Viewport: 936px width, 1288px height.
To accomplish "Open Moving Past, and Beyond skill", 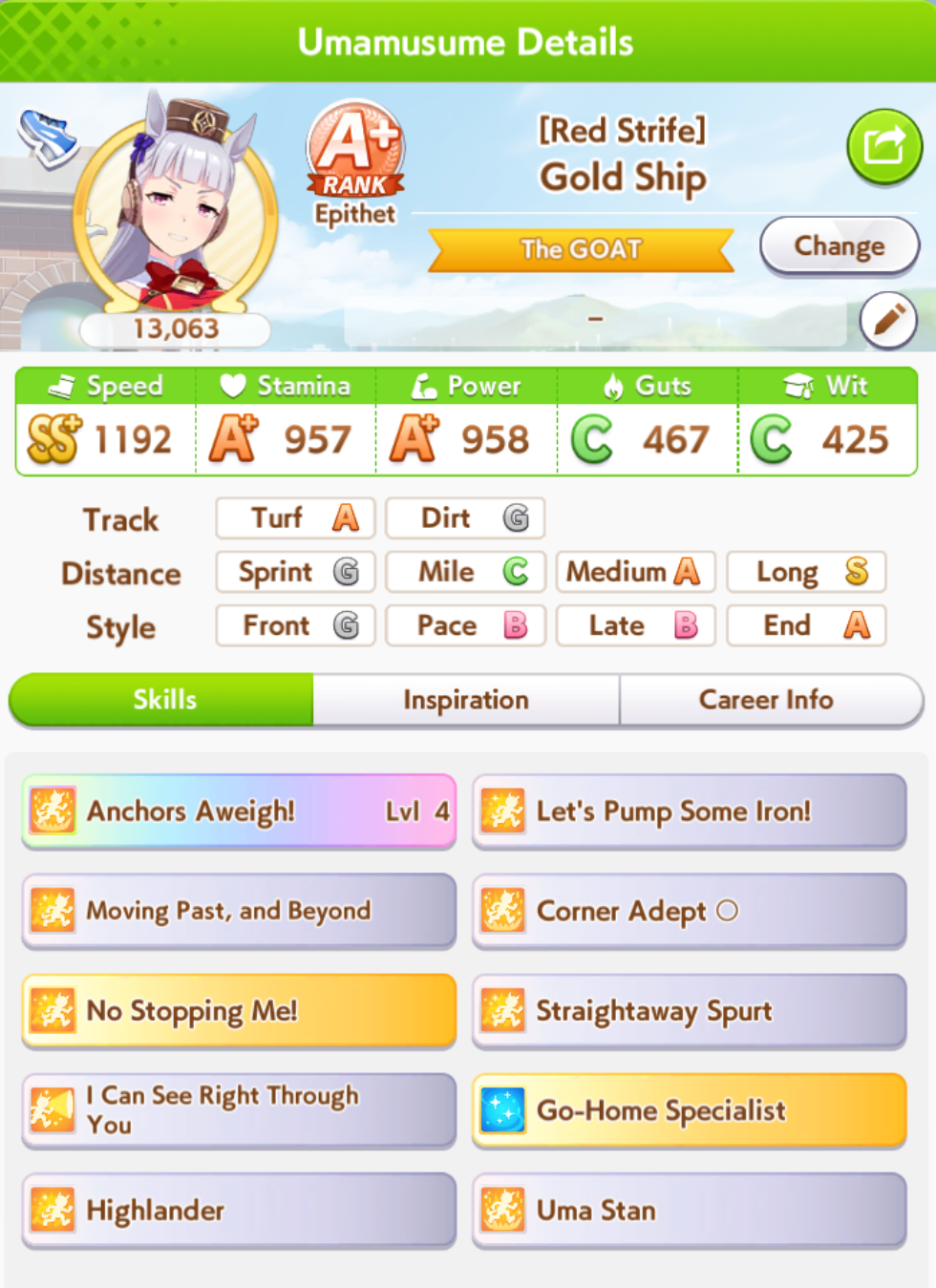I will coord(239,911).
